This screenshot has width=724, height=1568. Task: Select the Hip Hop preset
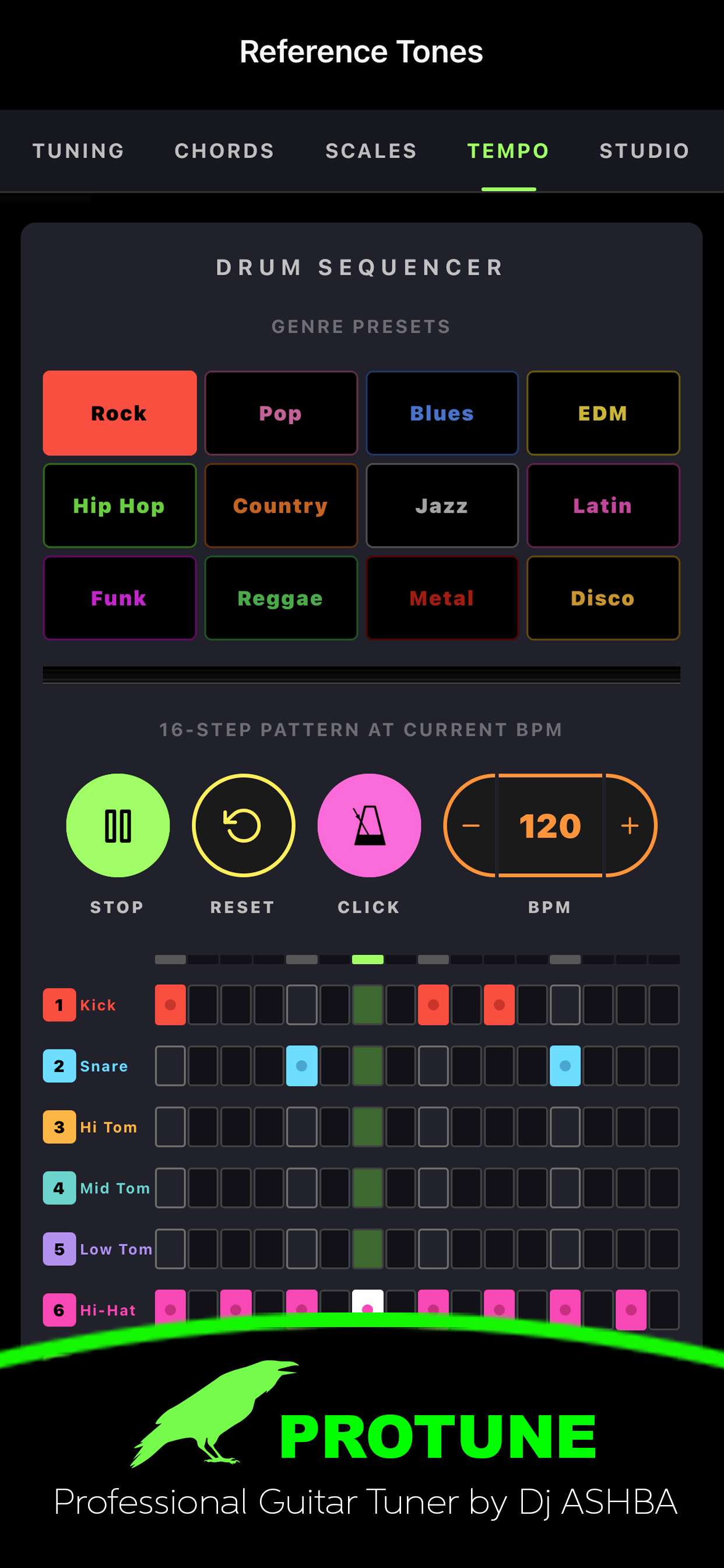click(120, 506)
